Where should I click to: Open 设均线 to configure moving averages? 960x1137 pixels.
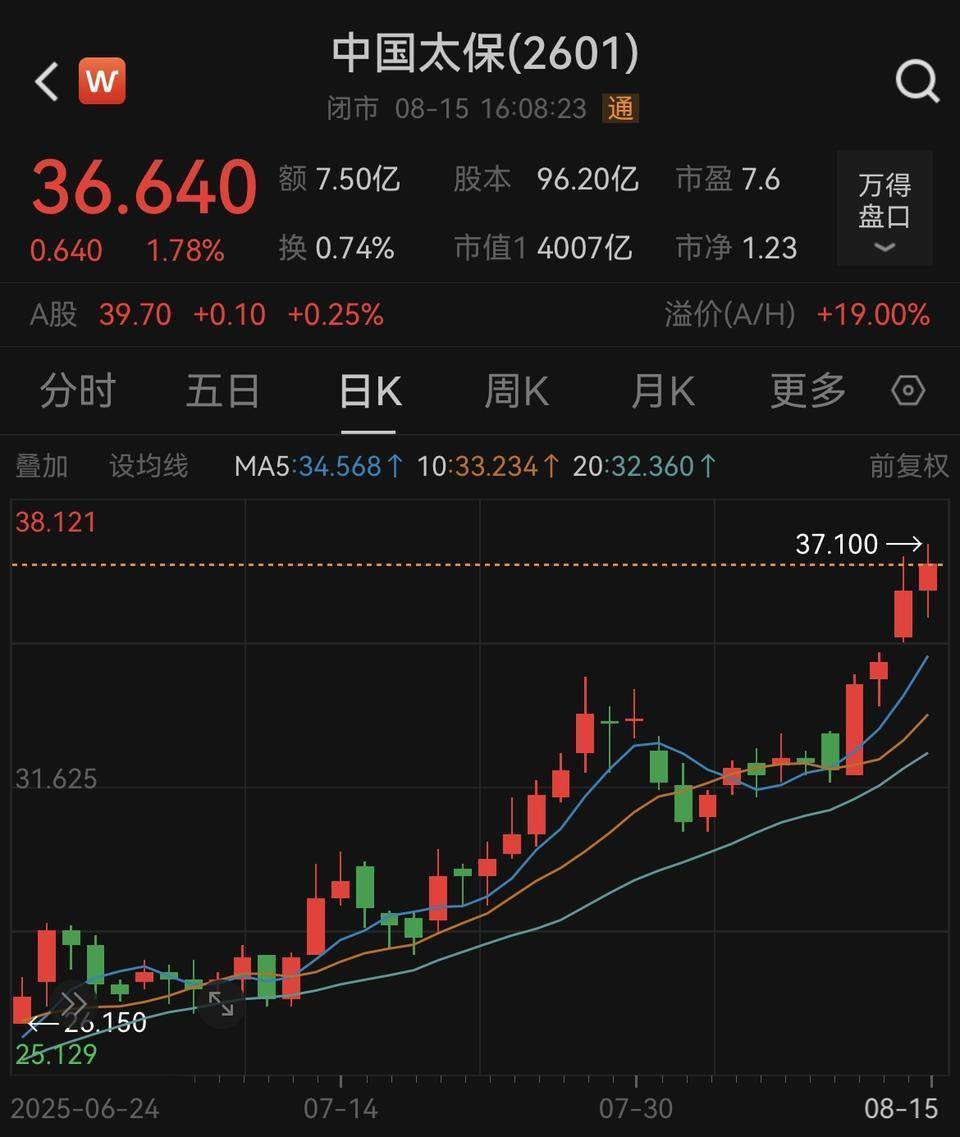click(147, 466)
